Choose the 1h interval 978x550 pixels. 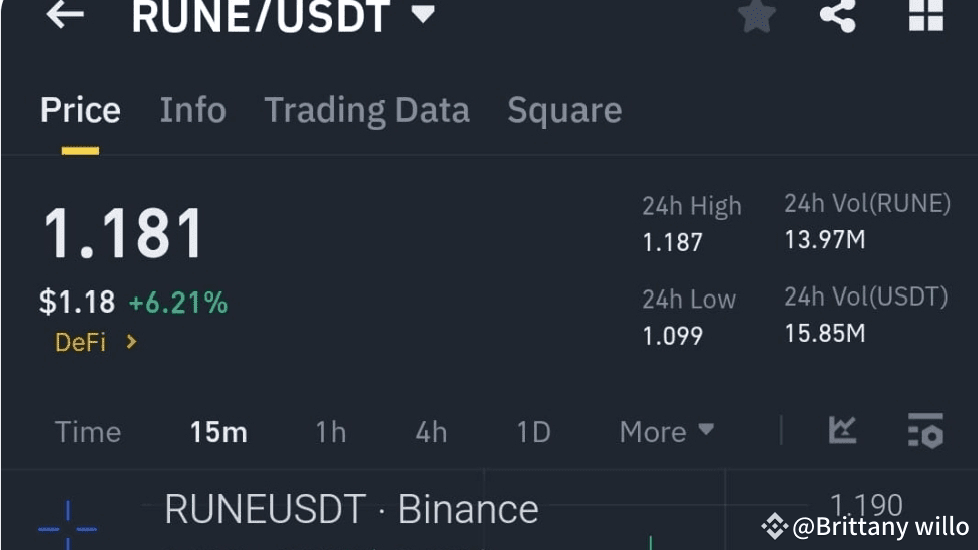pyautogui.click(x=331, y=432)
